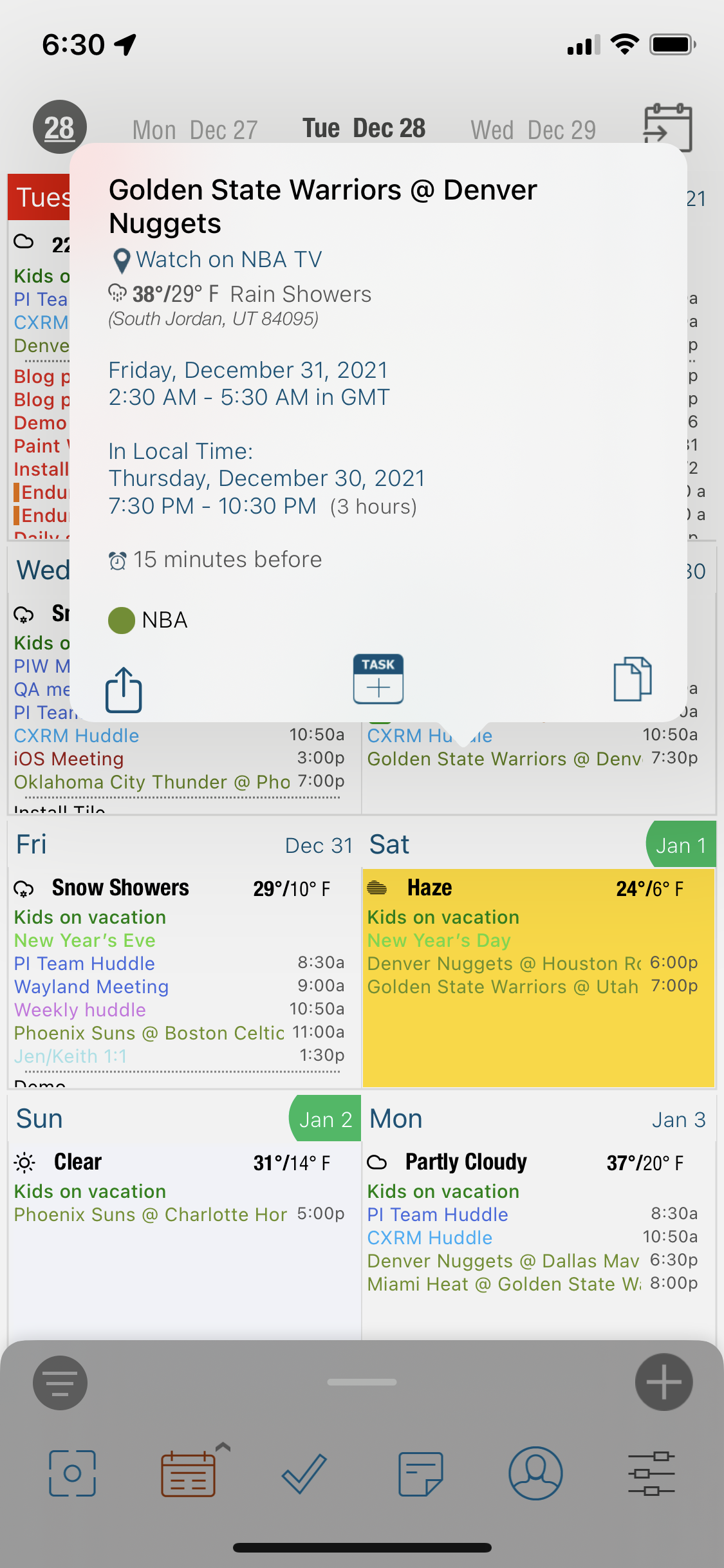This screenshot has height=1568, width=724.
Task: Open the focus view tab
Action: 72,1473
